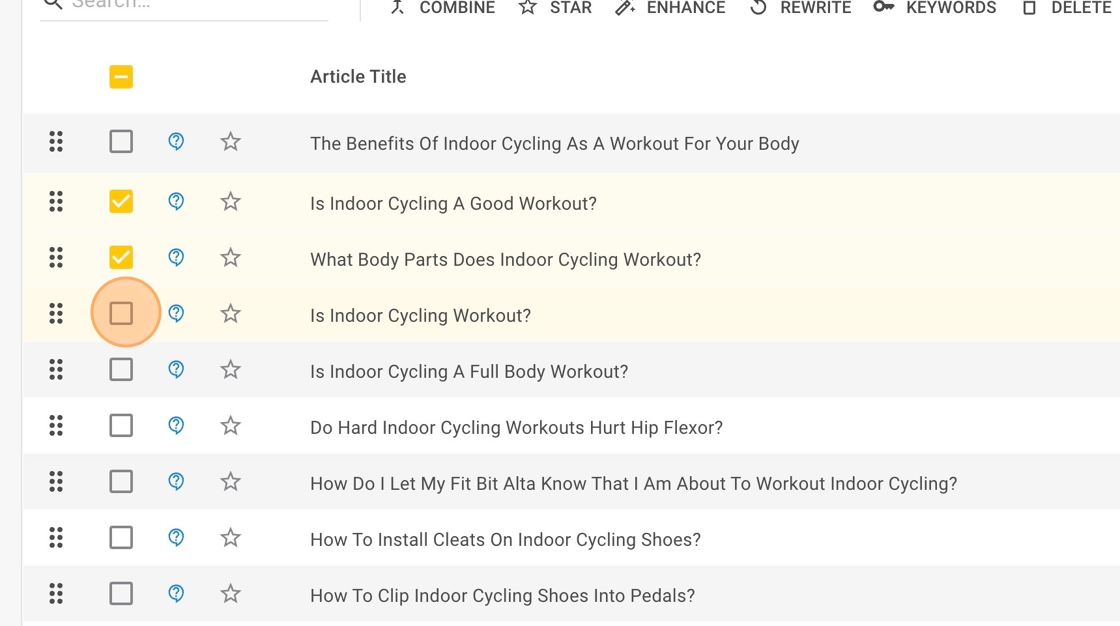Toggle the select-all checkbox in header

(x=121, y=77)
